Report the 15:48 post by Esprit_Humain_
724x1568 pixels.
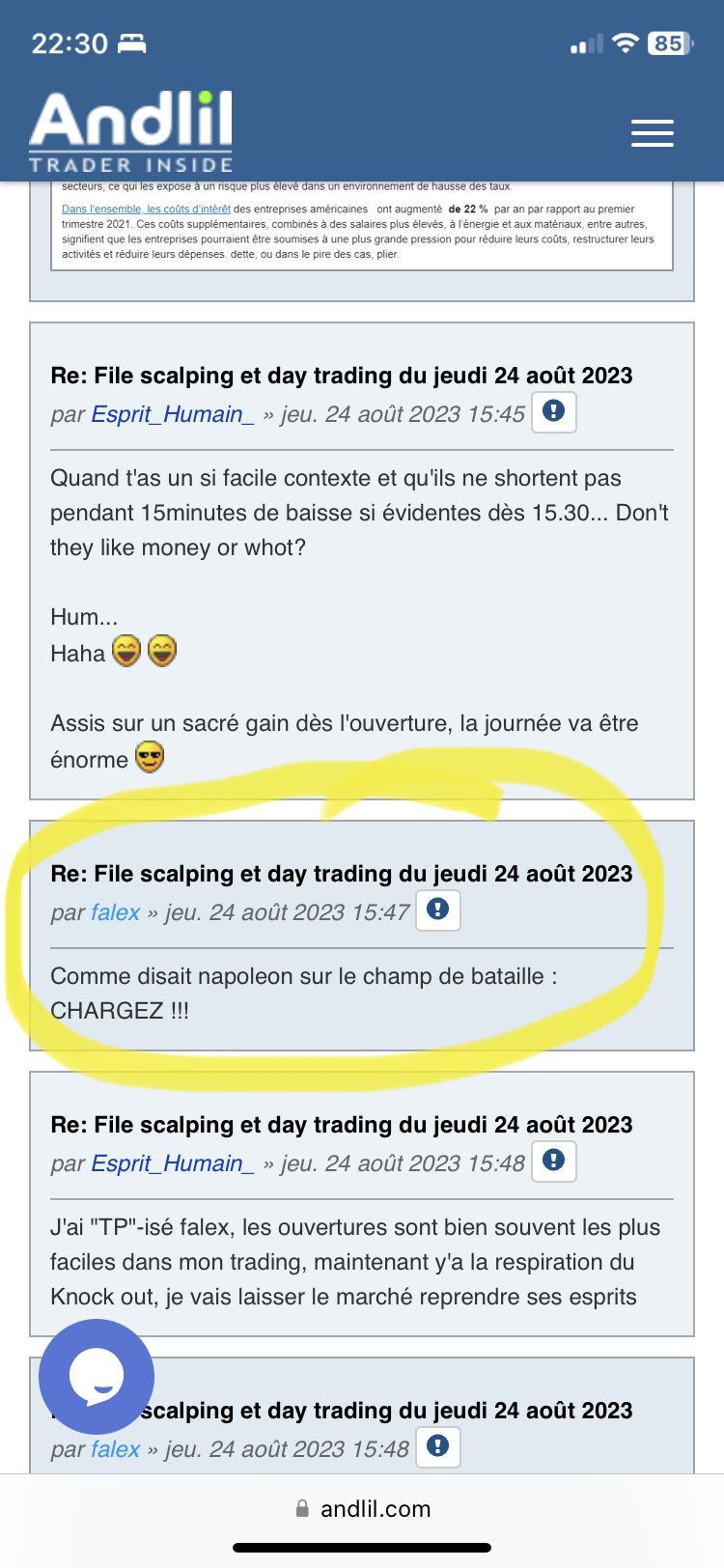point(554,1162)
